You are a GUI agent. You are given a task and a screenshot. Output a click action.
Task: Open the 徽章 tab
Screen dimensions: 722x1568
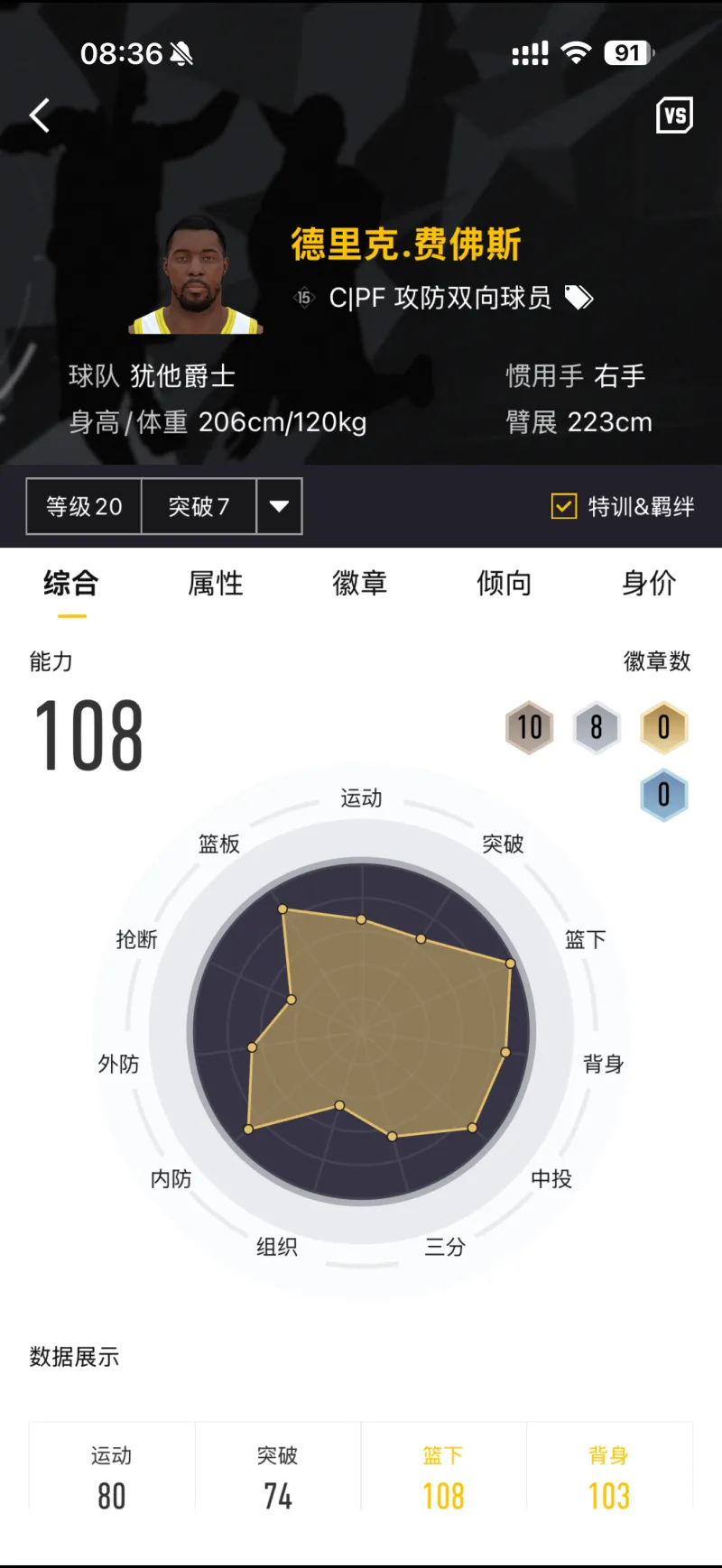pos(360,584)
